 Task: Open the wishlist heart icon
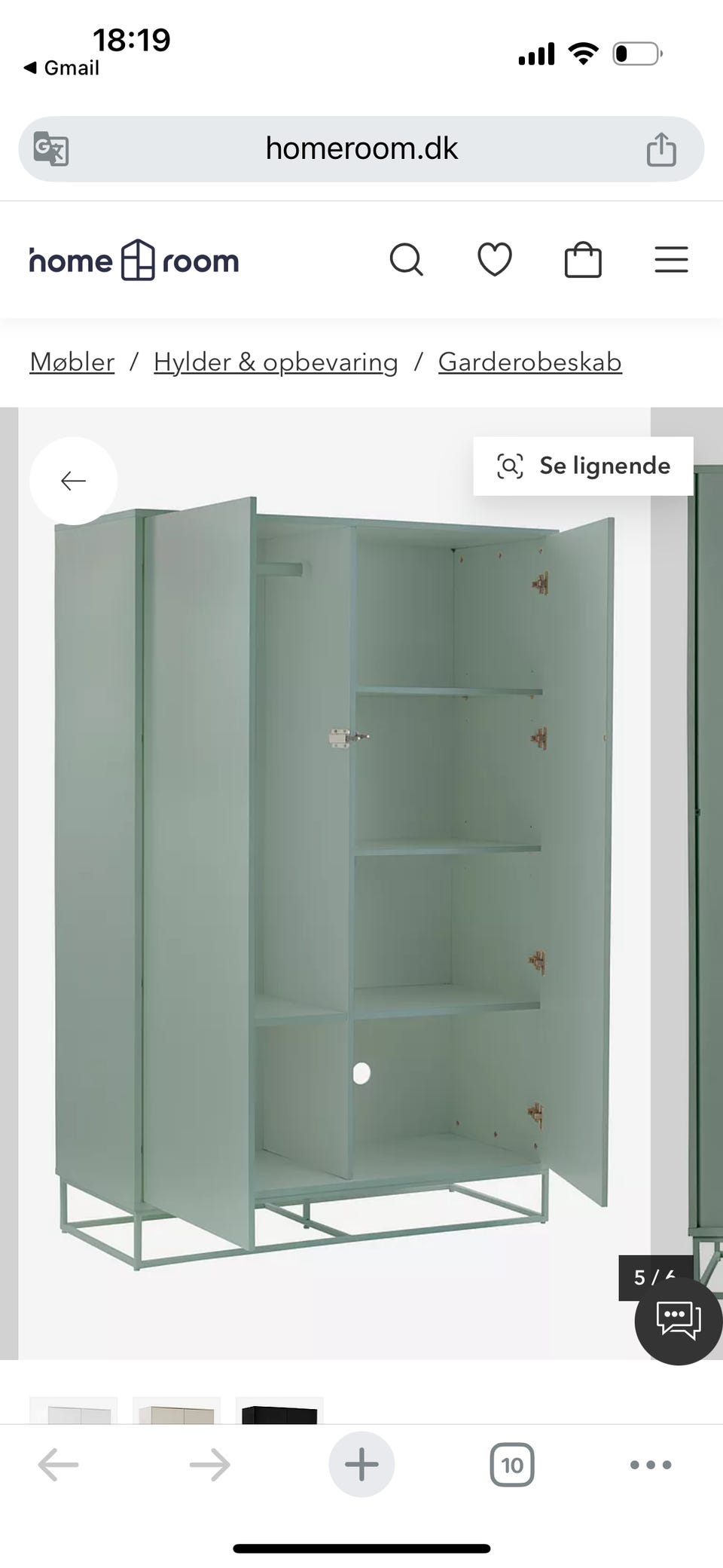point(495,259)
